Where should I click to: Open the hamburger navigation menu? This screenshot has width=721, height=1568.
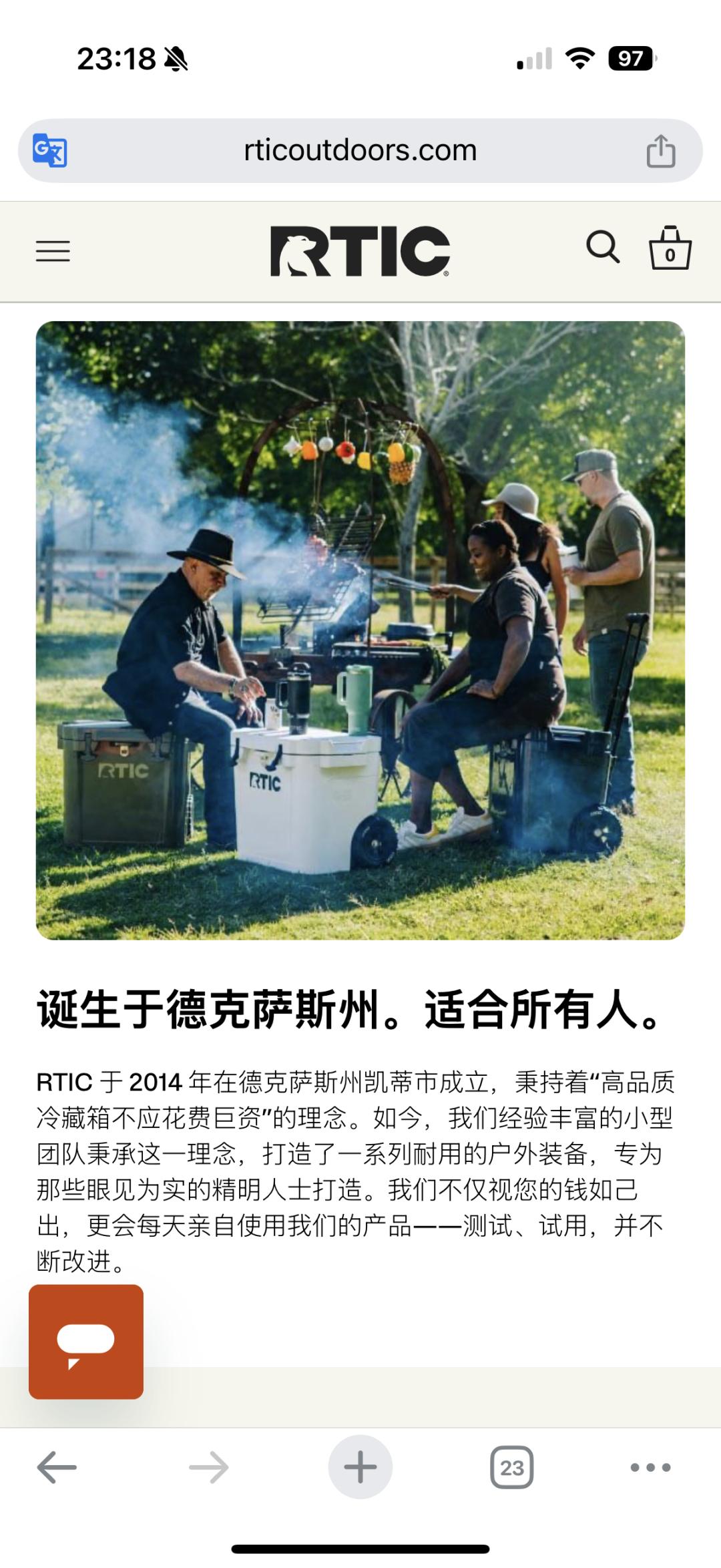(53, 251)
